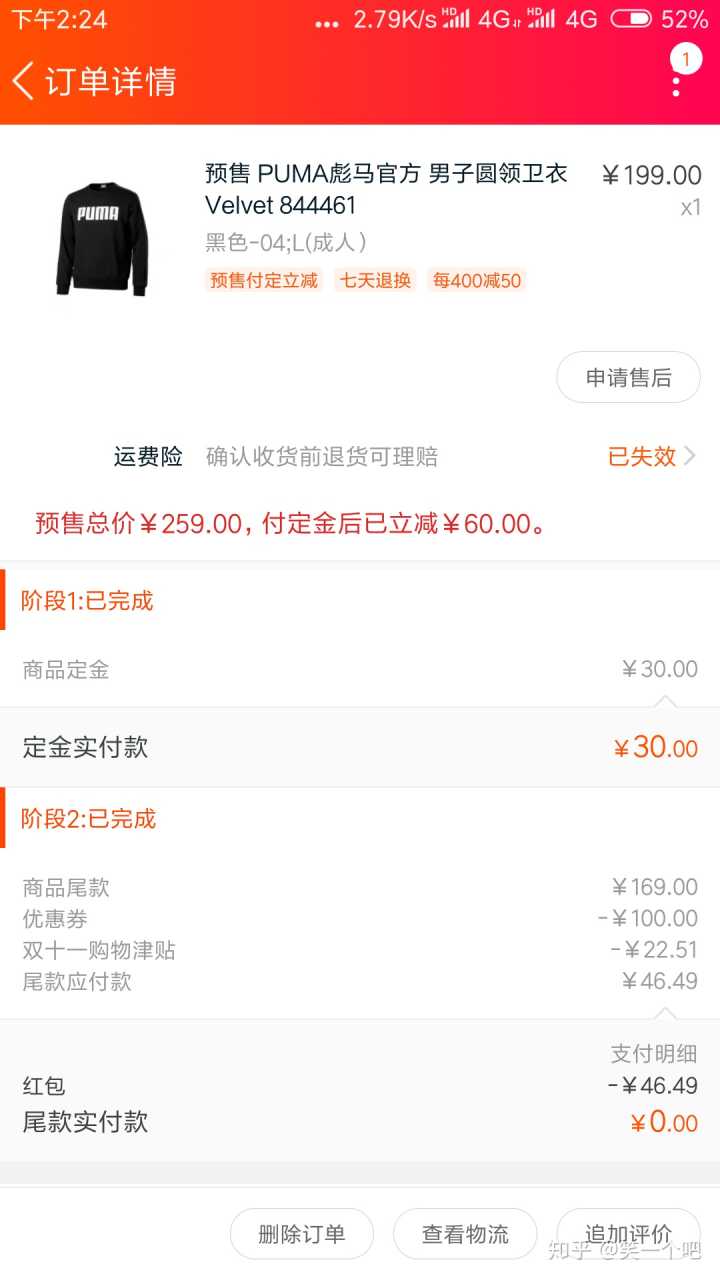Open the three-dot overflow menu
The height and width of the screenshot is (1280, 720).
pos(677,80)
